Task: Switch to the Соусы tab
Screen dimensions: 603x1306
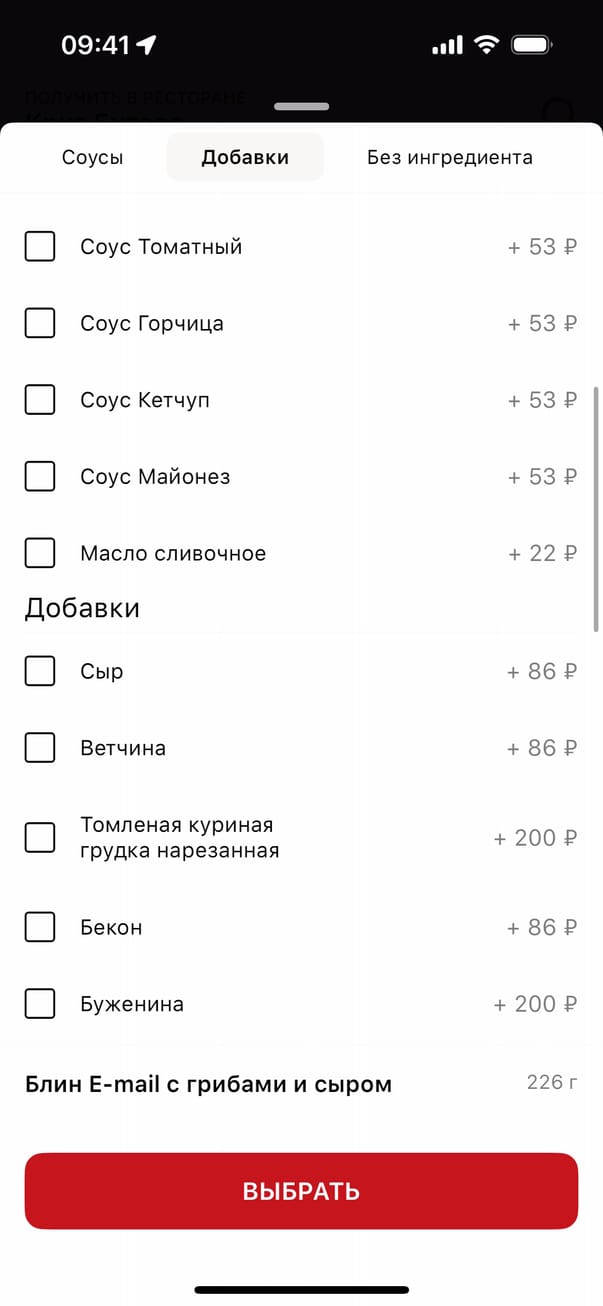Action: (x=92, y=157)
